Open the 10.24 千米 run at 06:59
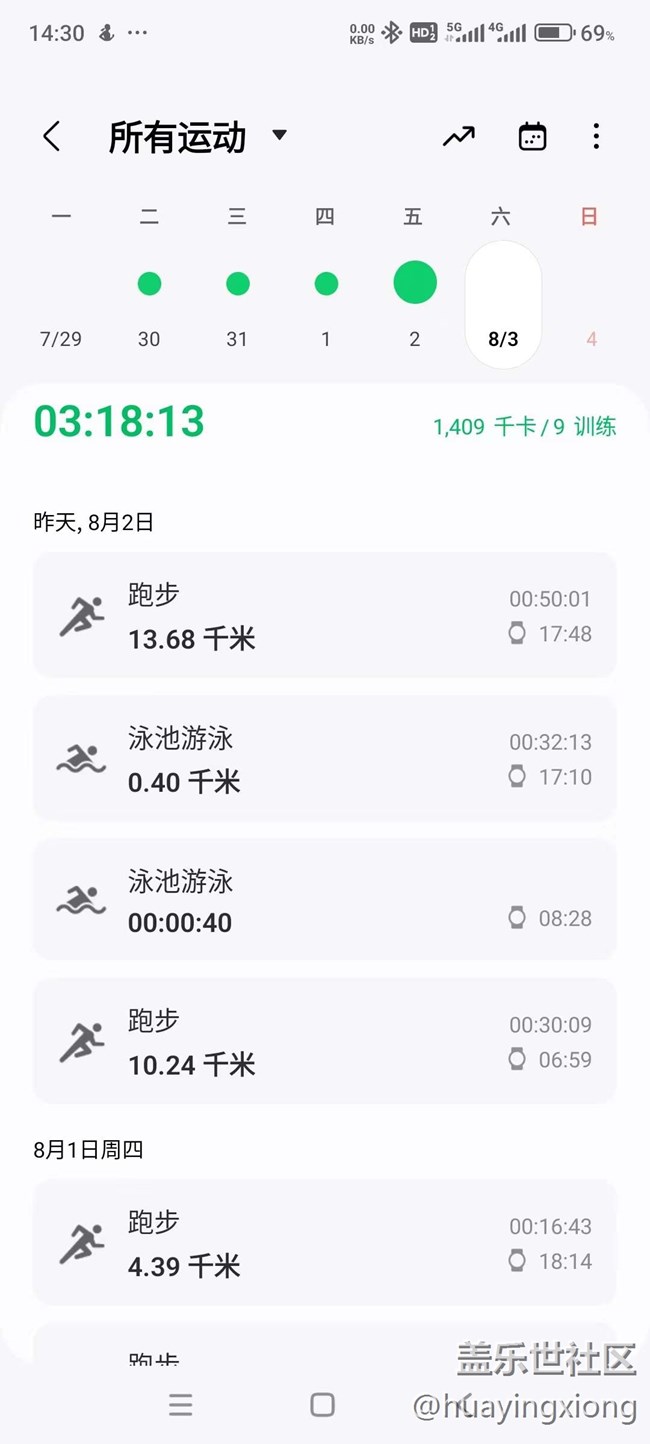 click(x=325, y=1041)
